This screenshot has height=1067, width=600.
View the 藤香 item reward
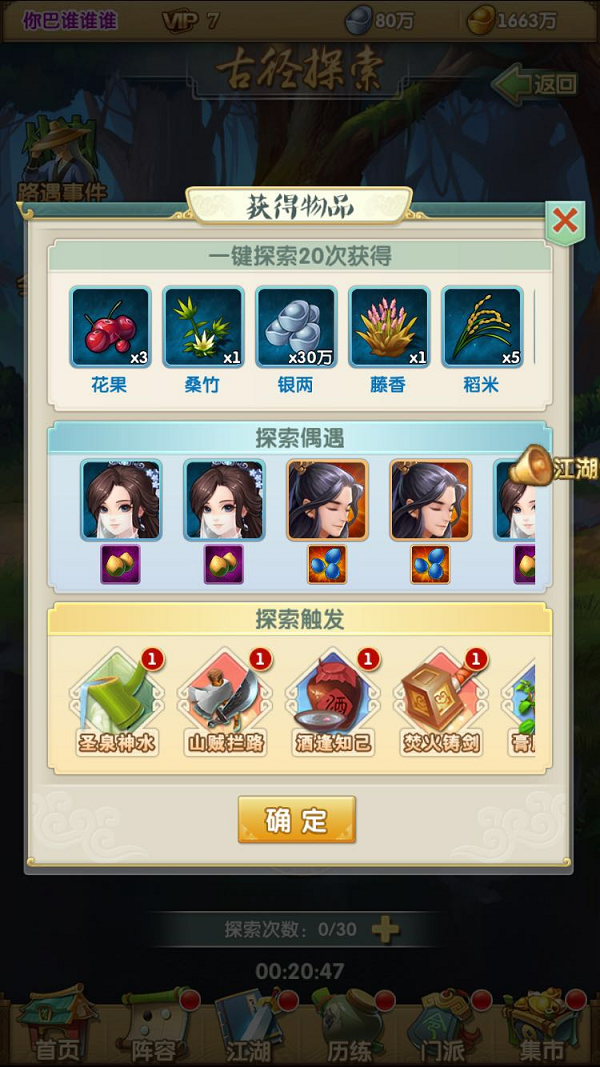pos(389,328)
